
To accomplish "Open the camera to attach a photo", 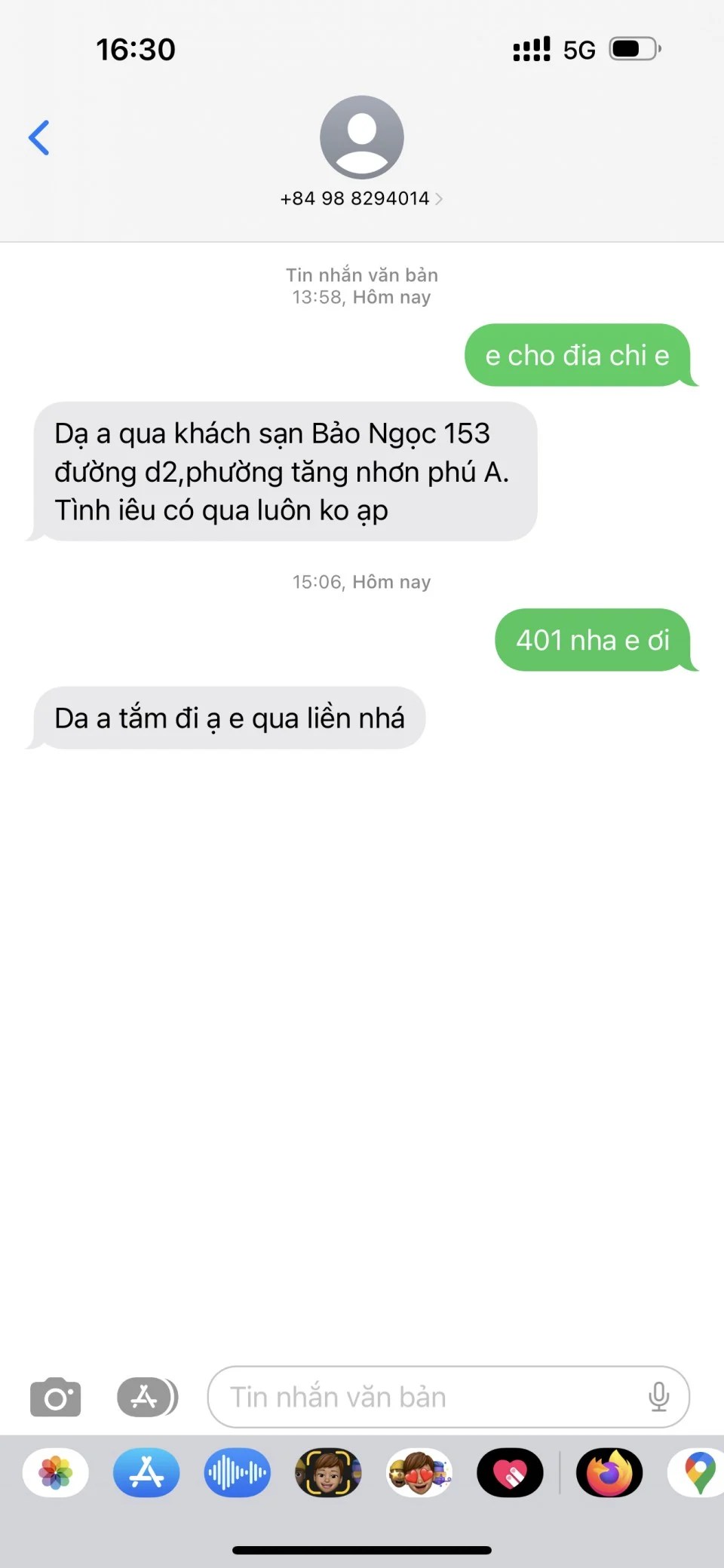I will [55, 1397].
